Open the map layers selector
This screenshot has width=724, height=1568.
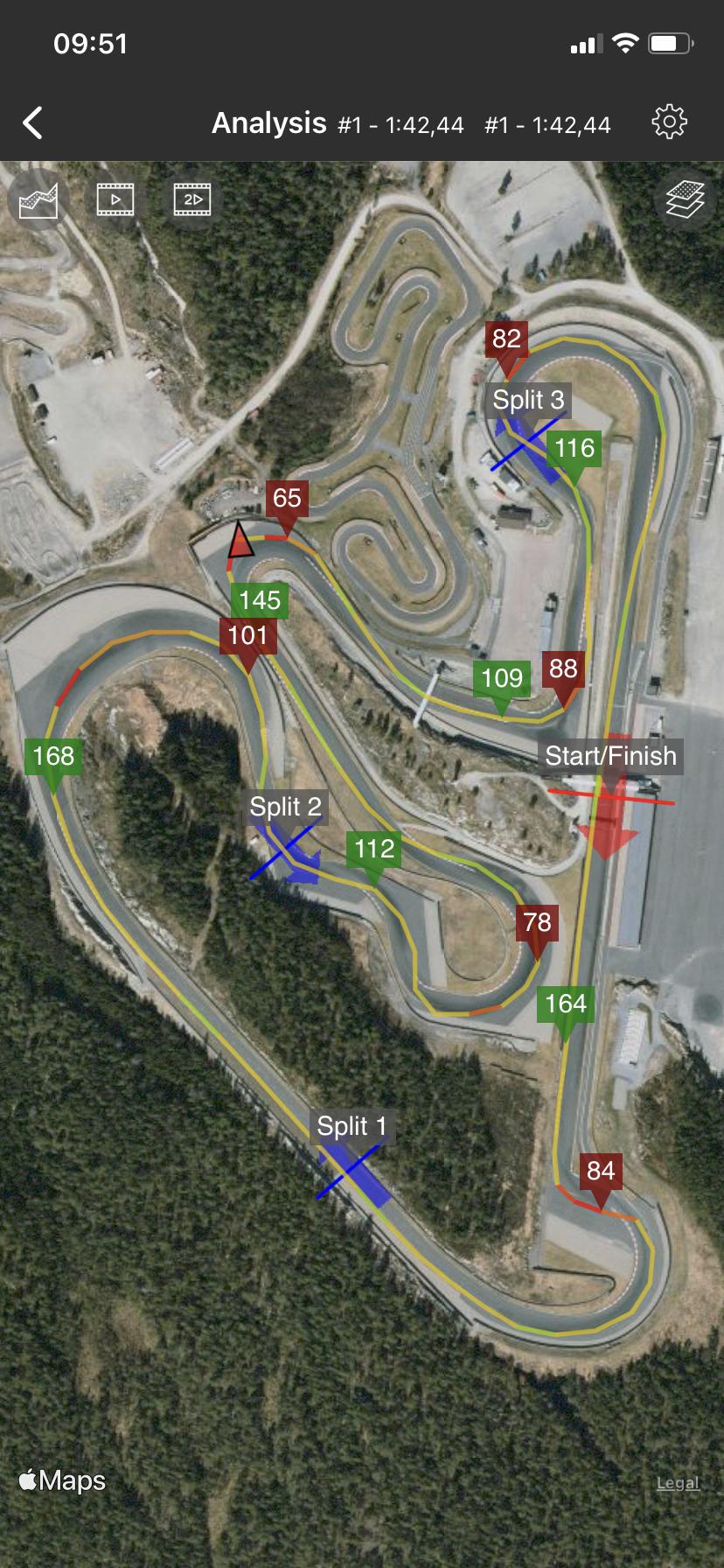(x=685, y=199)
